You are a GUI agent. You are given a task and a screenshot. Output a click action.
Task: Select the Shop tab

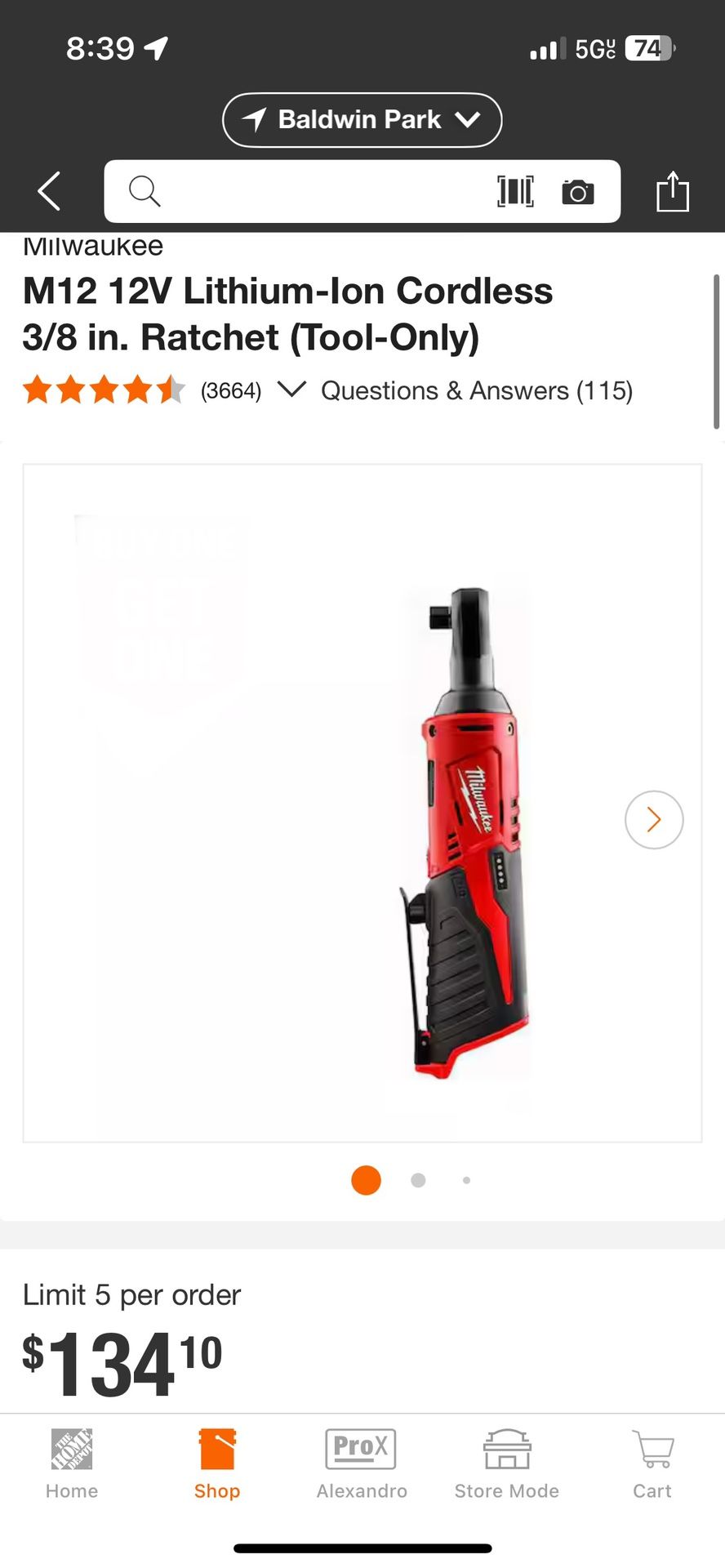pyautogui.click(x=217, y=1464)
